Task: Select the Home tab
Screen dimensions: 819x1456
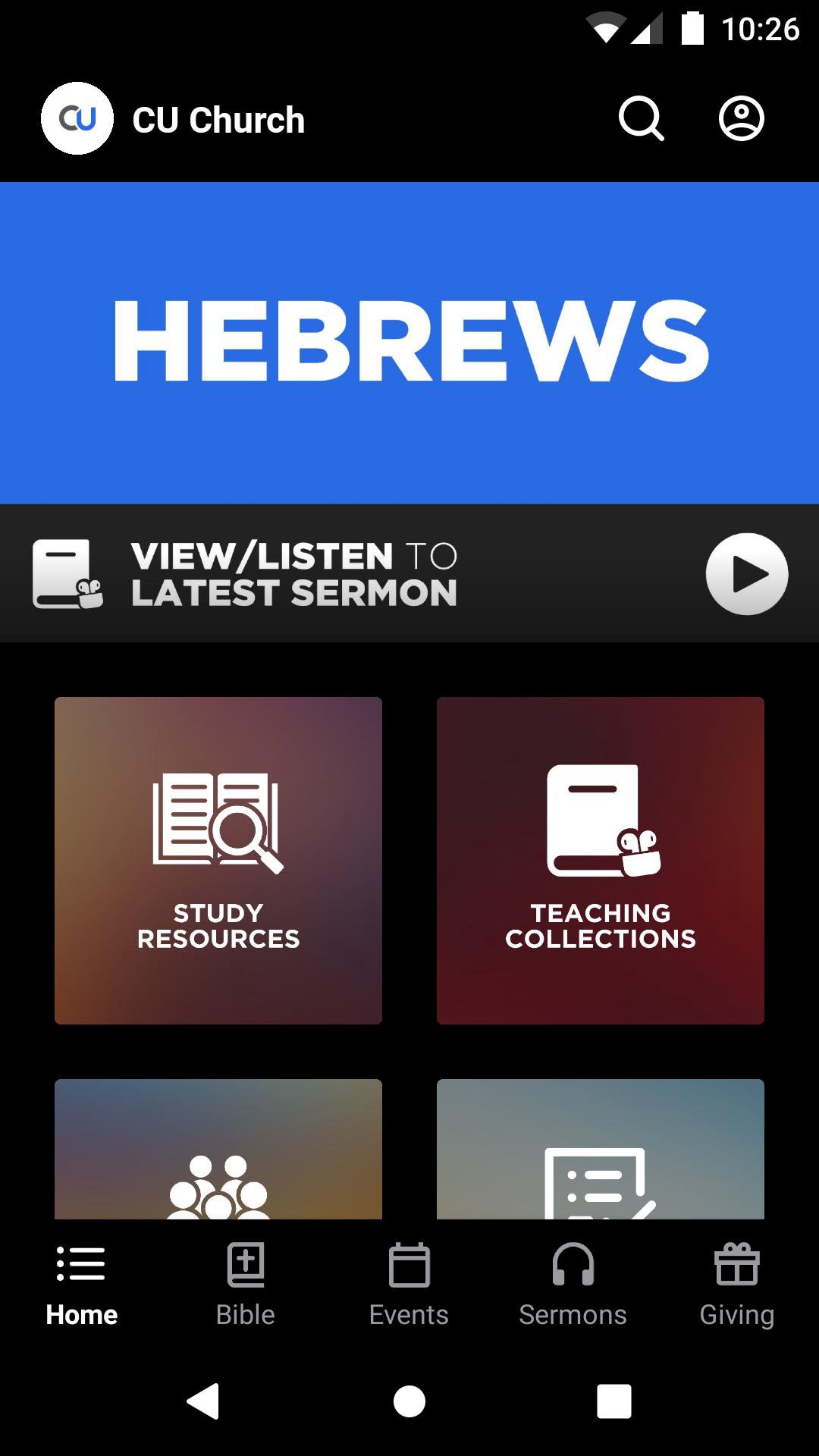Action: click(x=81, y=1283)
